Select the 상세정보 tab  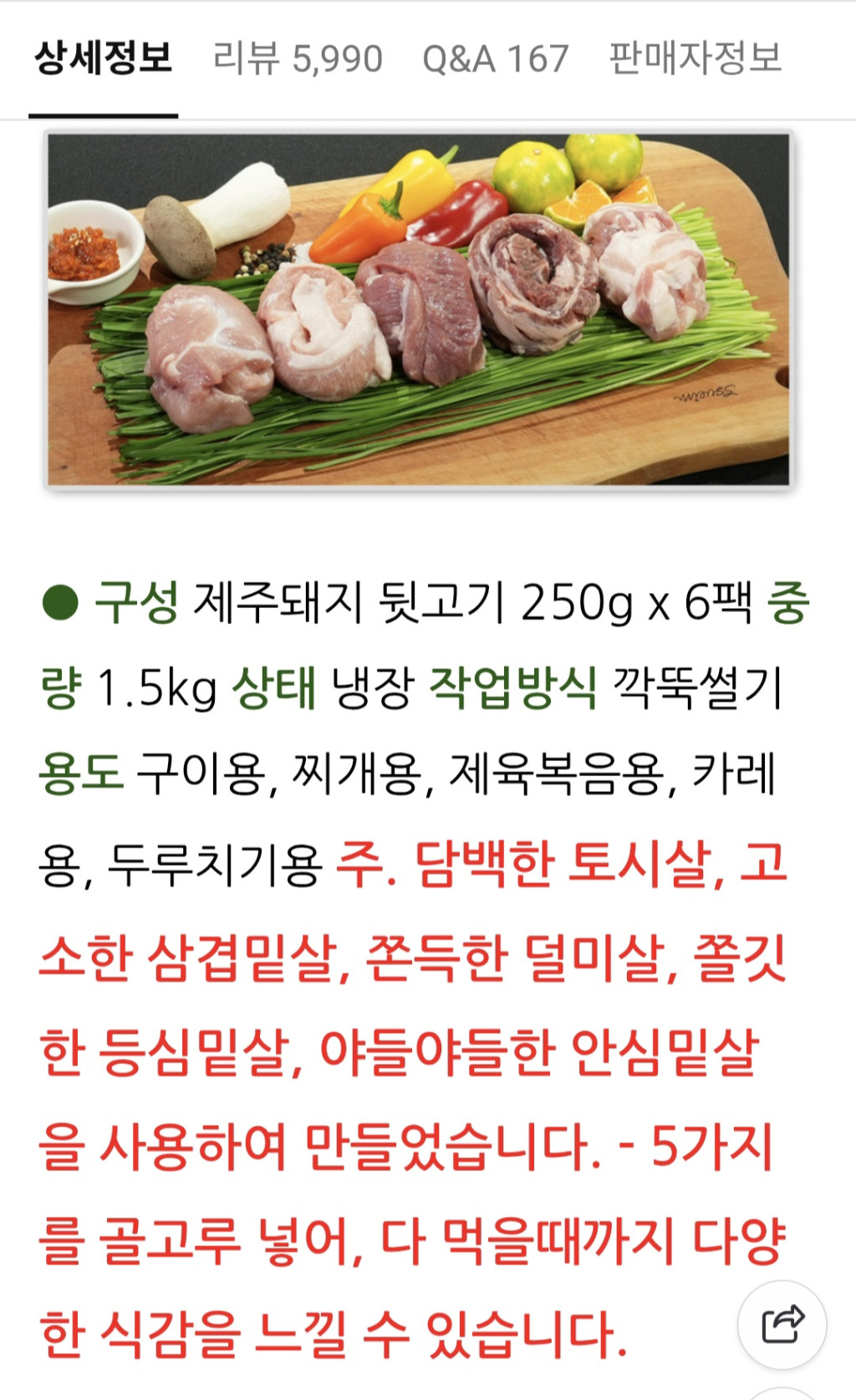(103, 59)
